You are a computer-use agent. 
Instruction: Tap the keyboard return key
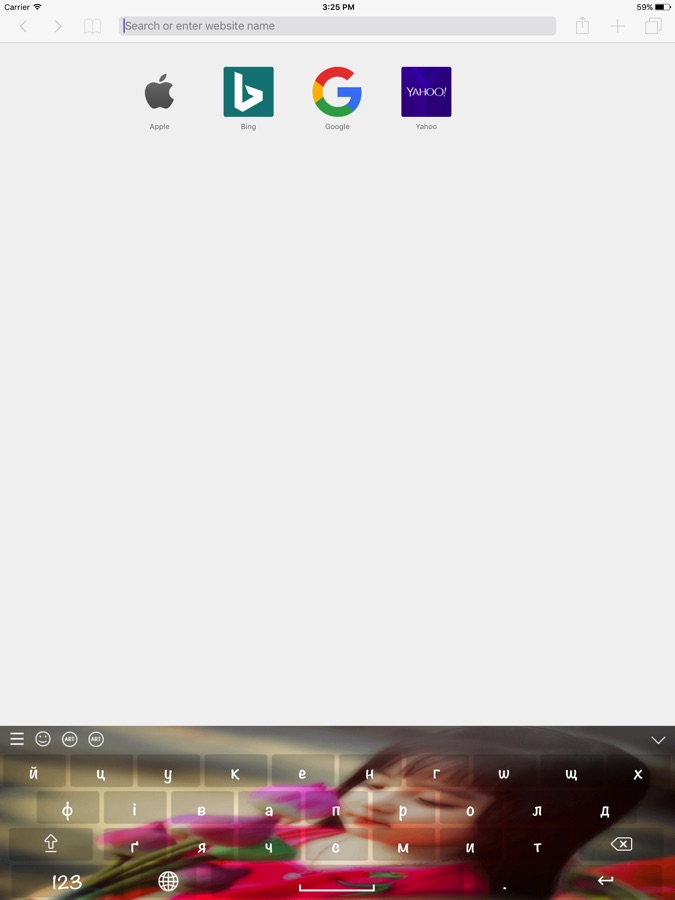click(x=605, y=881)
